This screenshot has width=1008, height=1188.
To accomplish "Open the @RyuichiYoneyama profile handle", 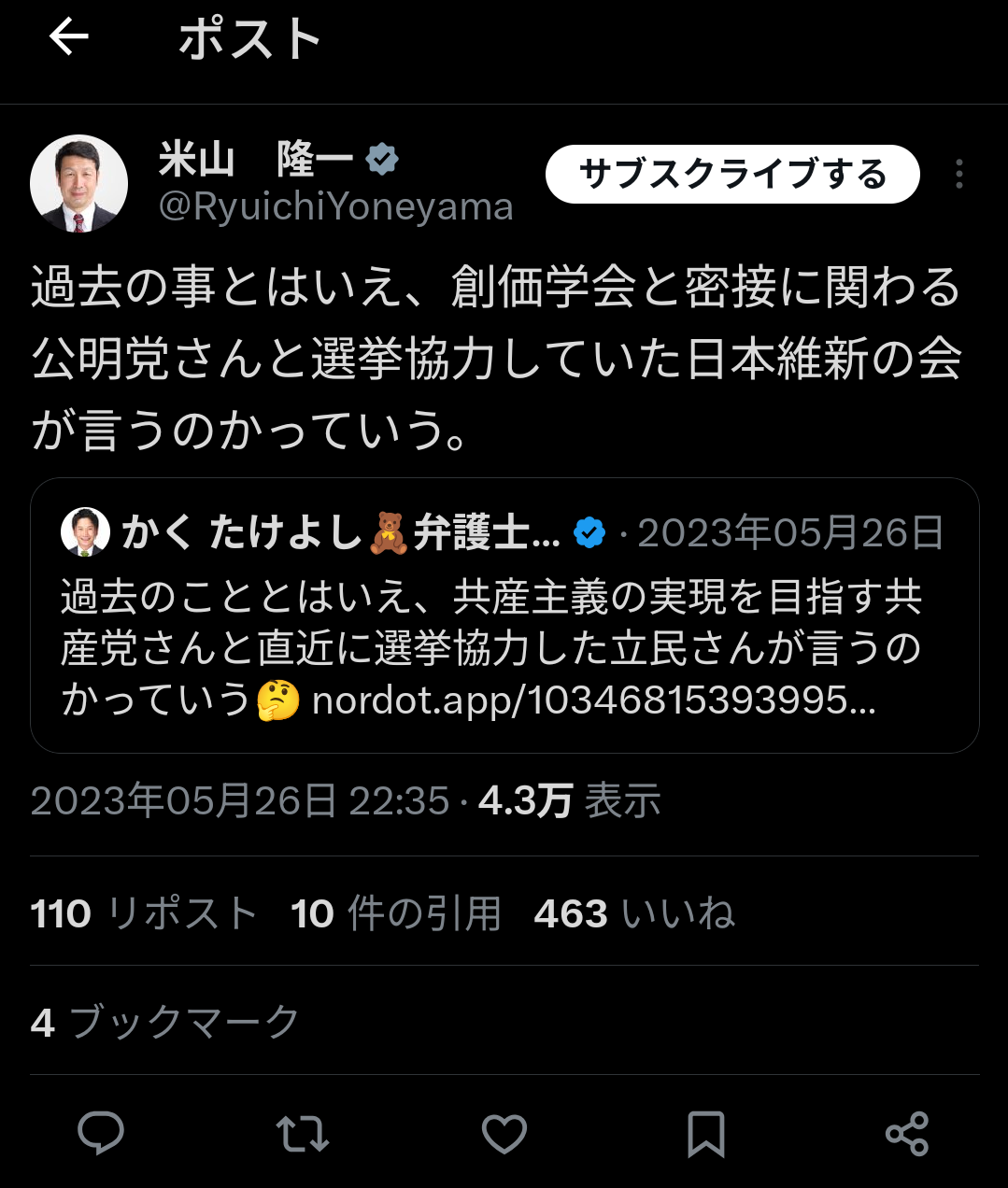I will [x=335, y=207].
